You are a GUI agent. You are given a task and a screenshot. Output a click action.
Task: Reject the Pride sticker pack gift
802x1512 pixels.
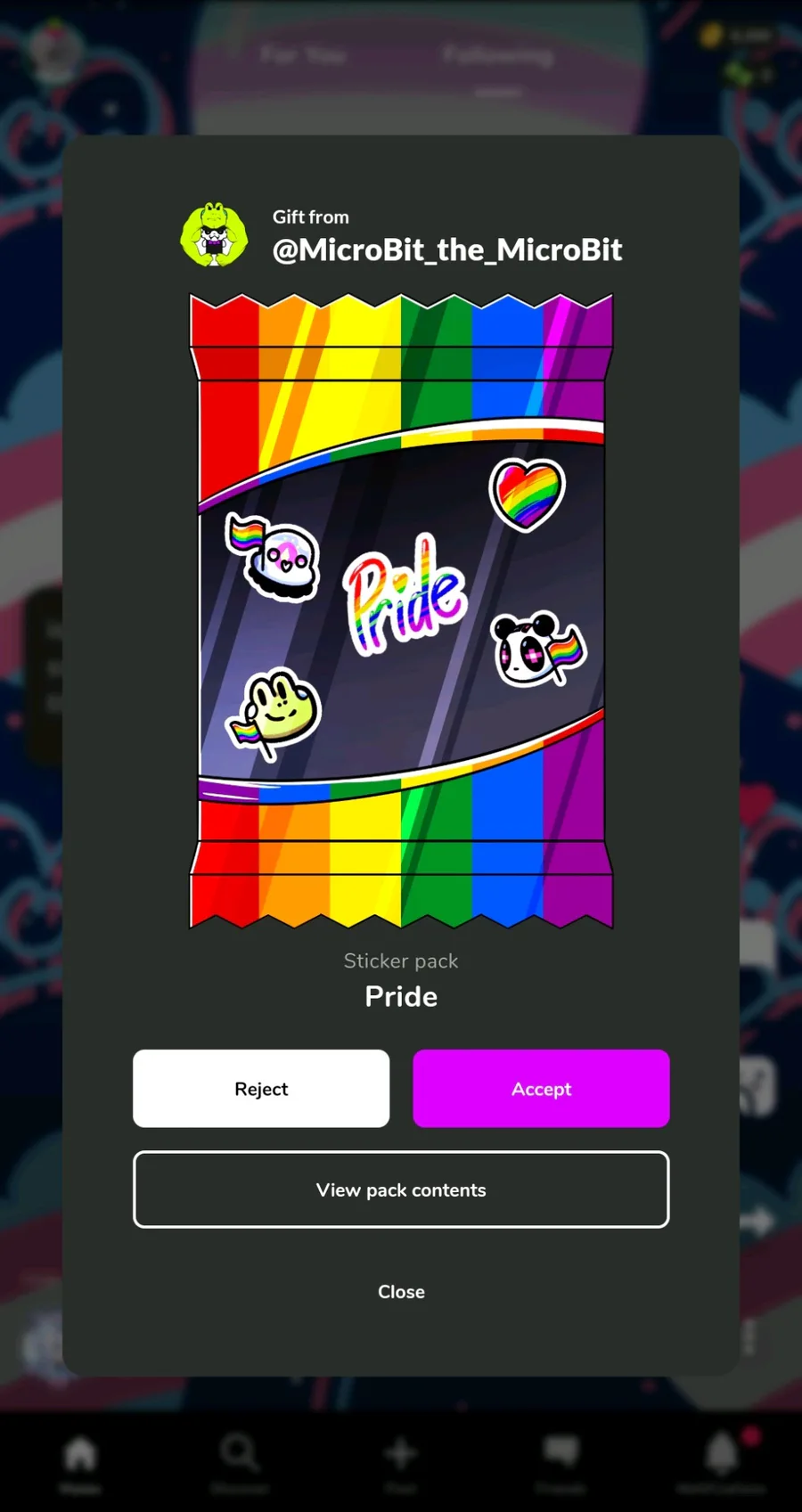261,1088
